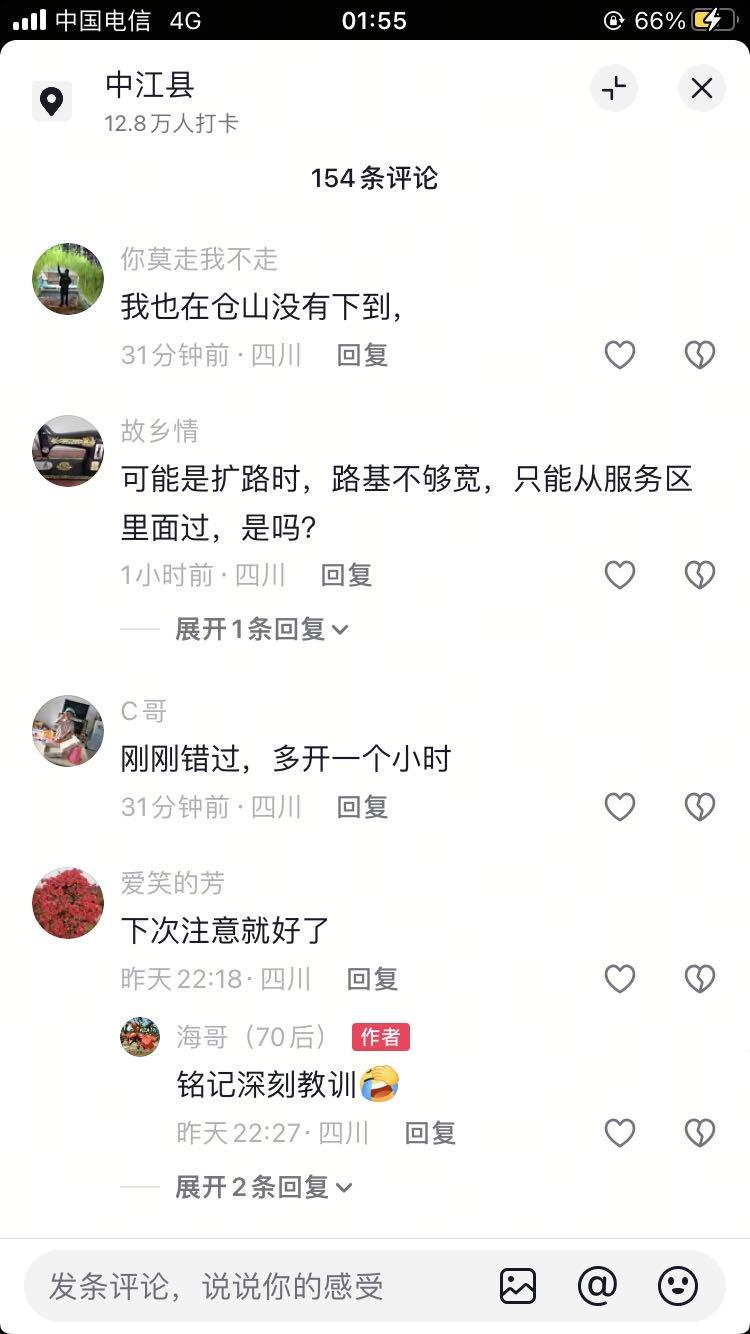The image size is (750, 1334).
Task: Dislike the comment by C哥
Action: click(x=699, y=807)
